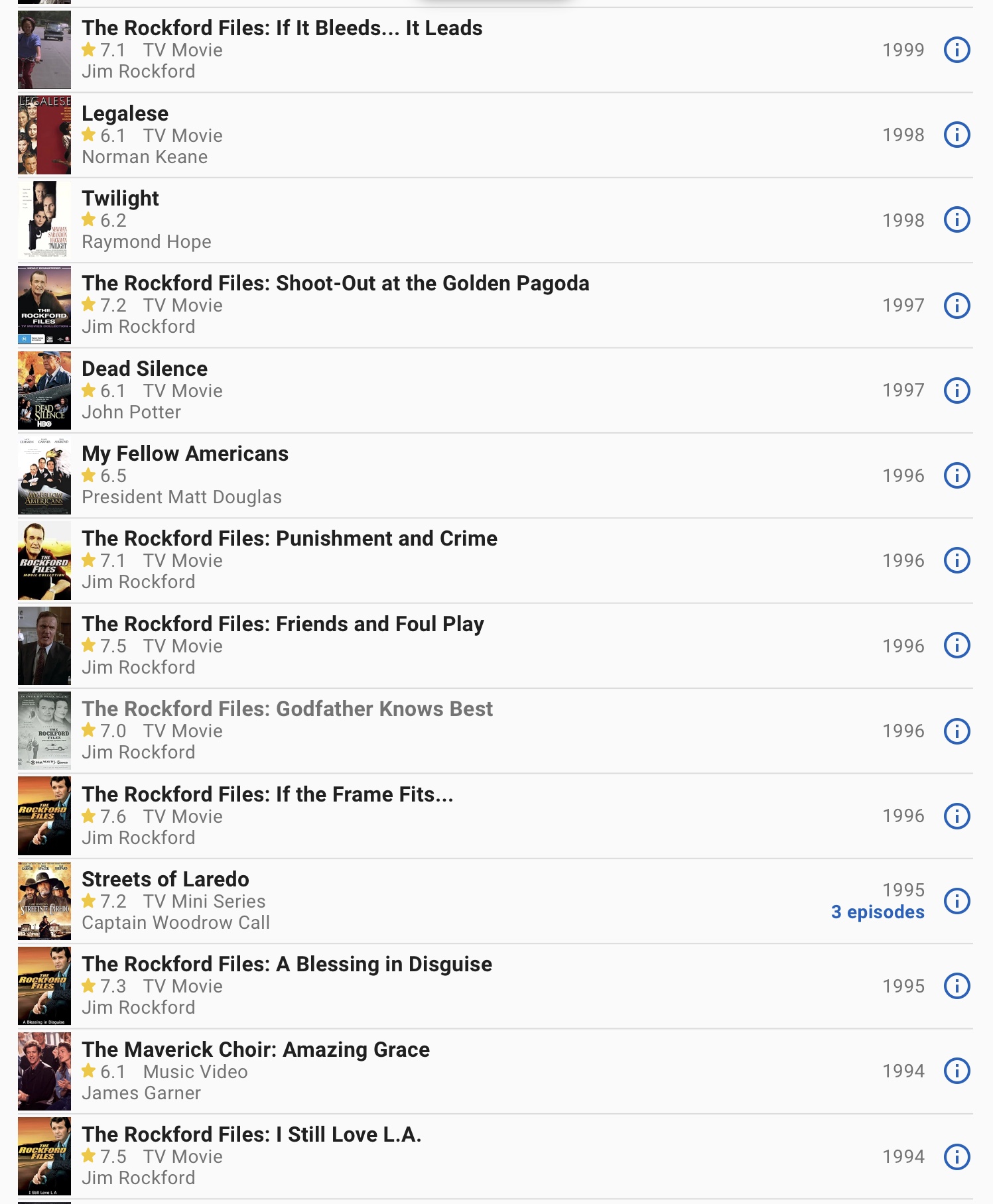
Task: Open The Rockford Files: Punishment and Crime
Action: 289,539
